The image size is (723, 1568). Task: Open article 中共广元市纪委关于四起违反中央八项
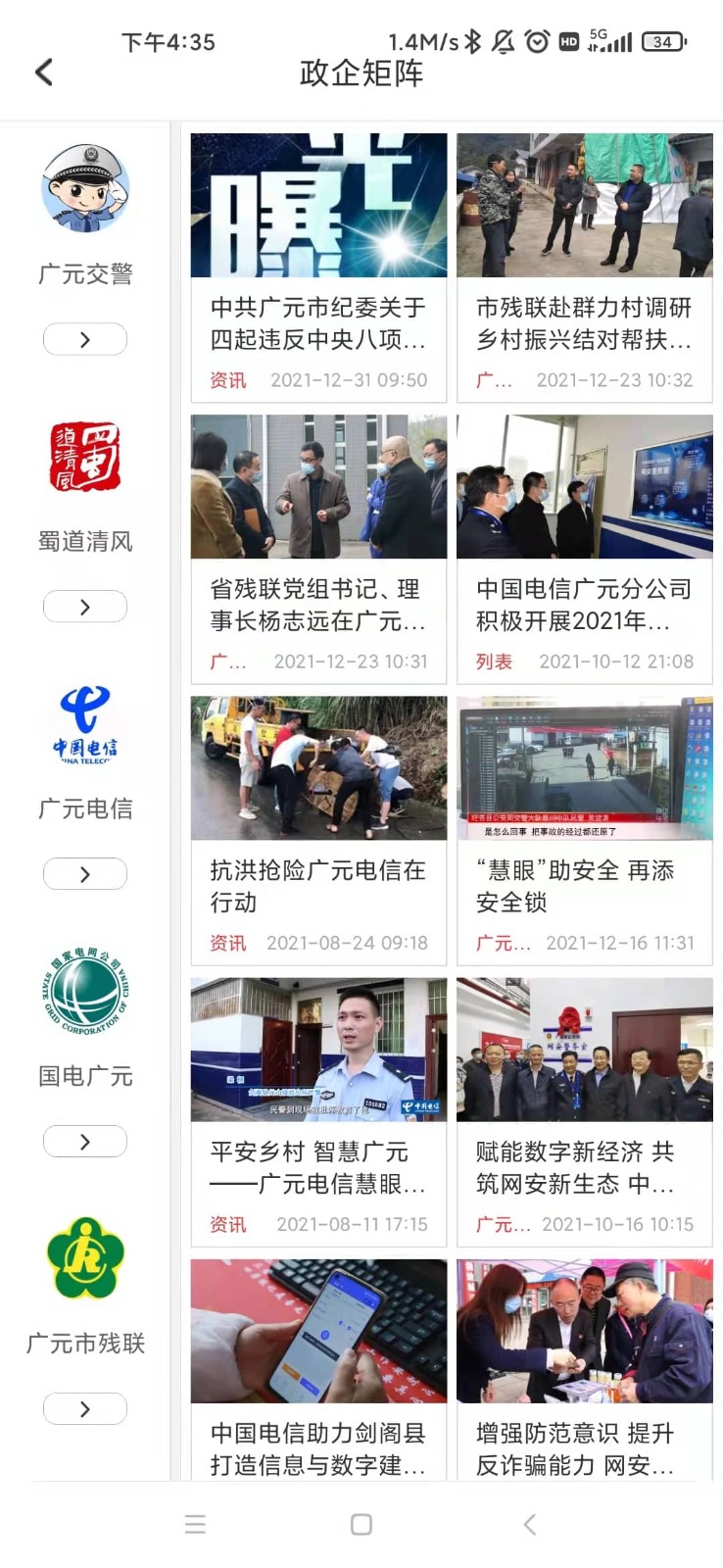click(318, 322)
